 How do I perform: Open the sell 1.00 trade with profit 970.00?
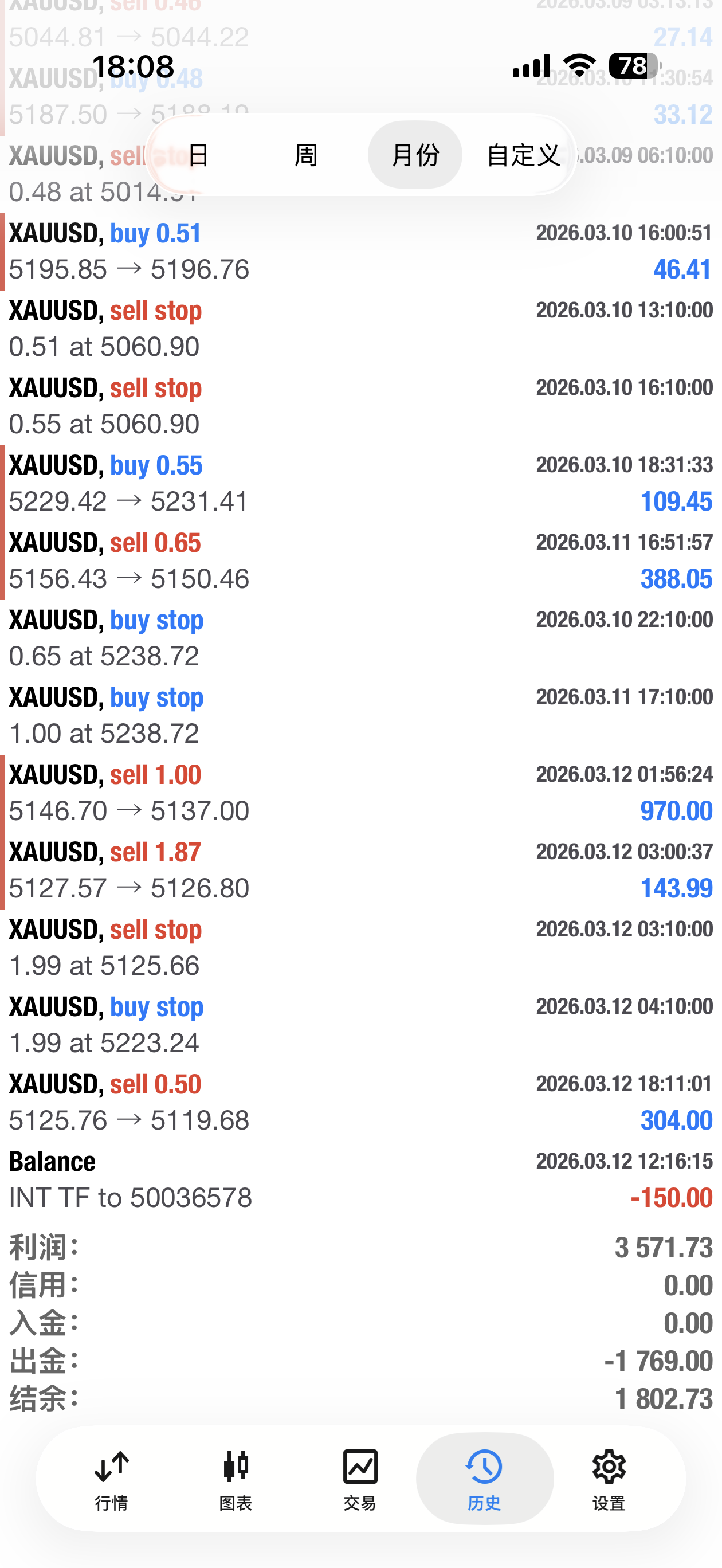click(x=360, y=793)
